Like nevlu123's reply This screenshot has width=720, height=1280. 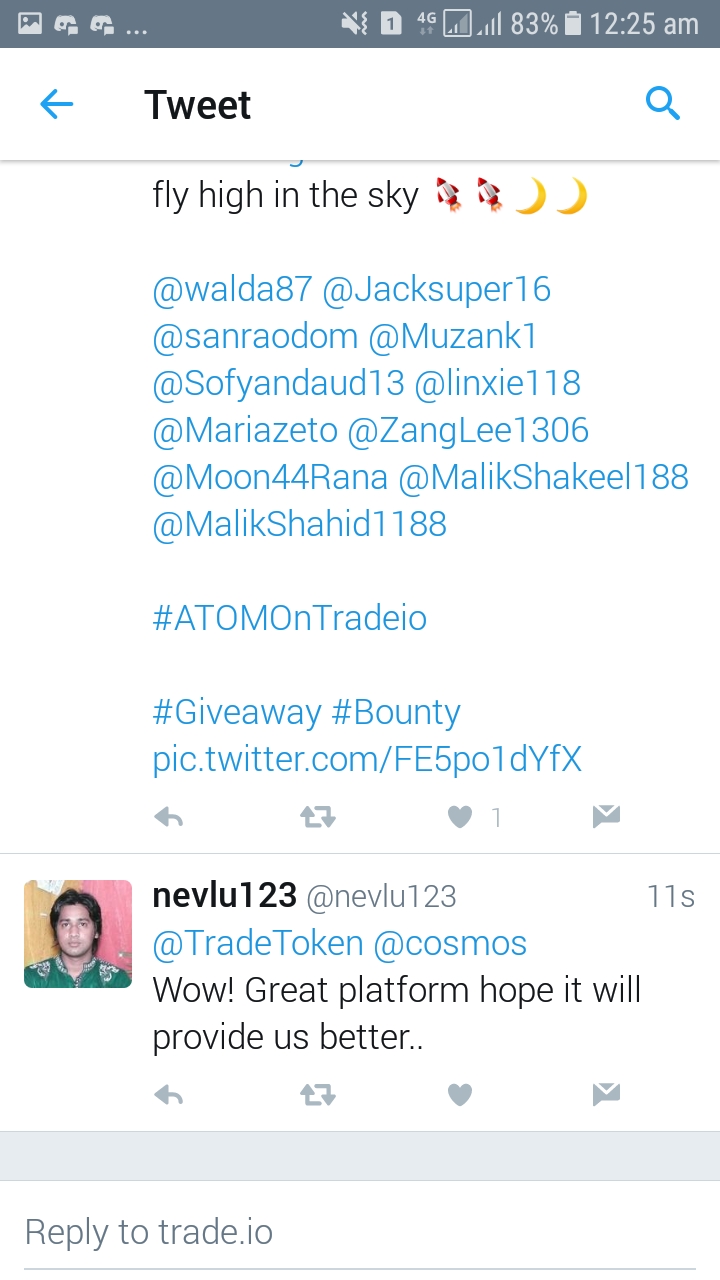pyautogui.click(x=460, y=1096)
